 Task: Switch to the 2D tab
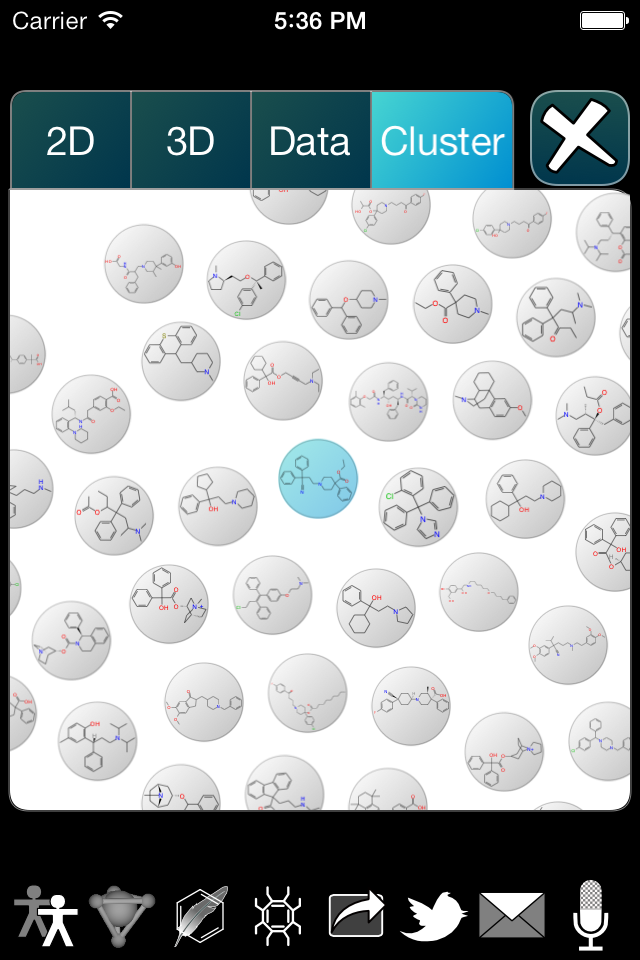coord(71,141)
